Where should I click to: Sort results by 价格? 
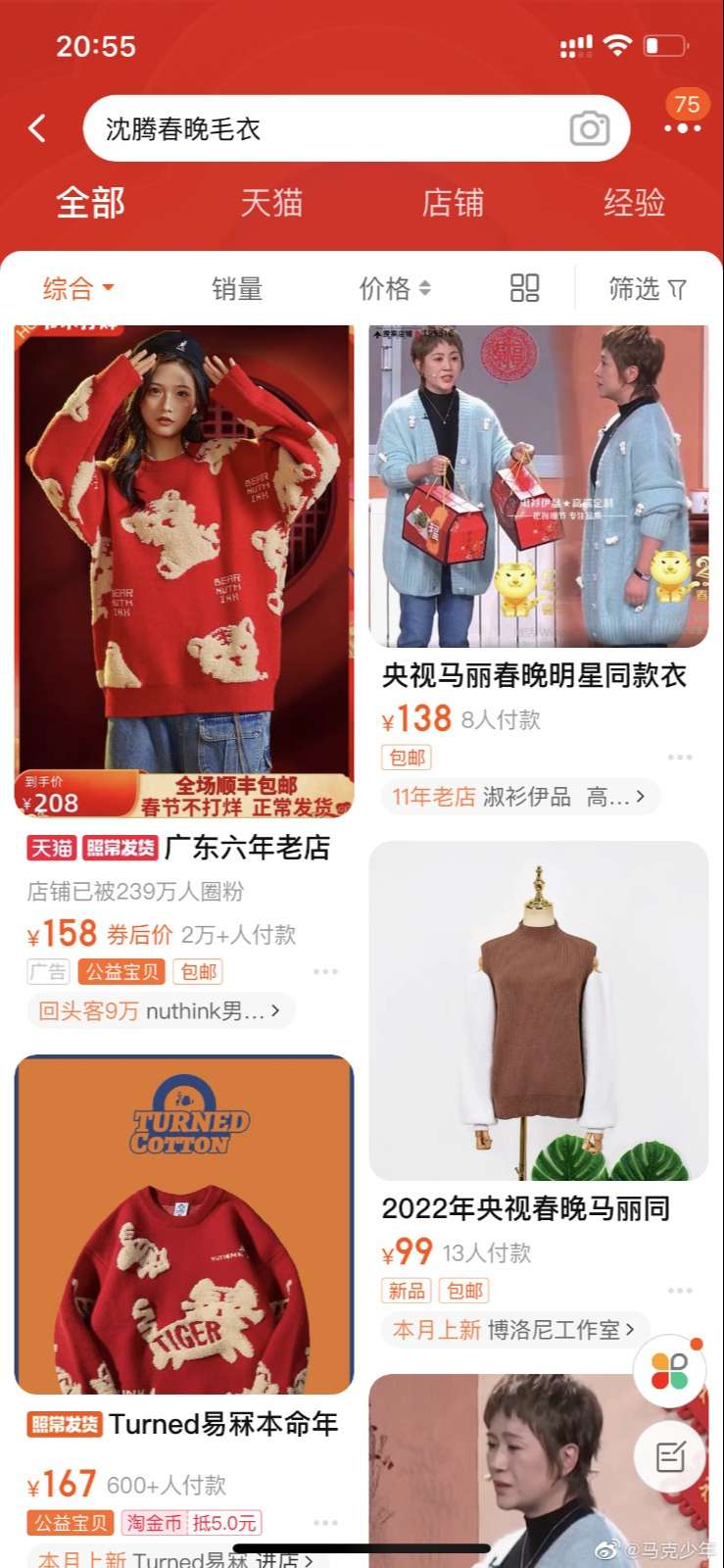(395, 288)
